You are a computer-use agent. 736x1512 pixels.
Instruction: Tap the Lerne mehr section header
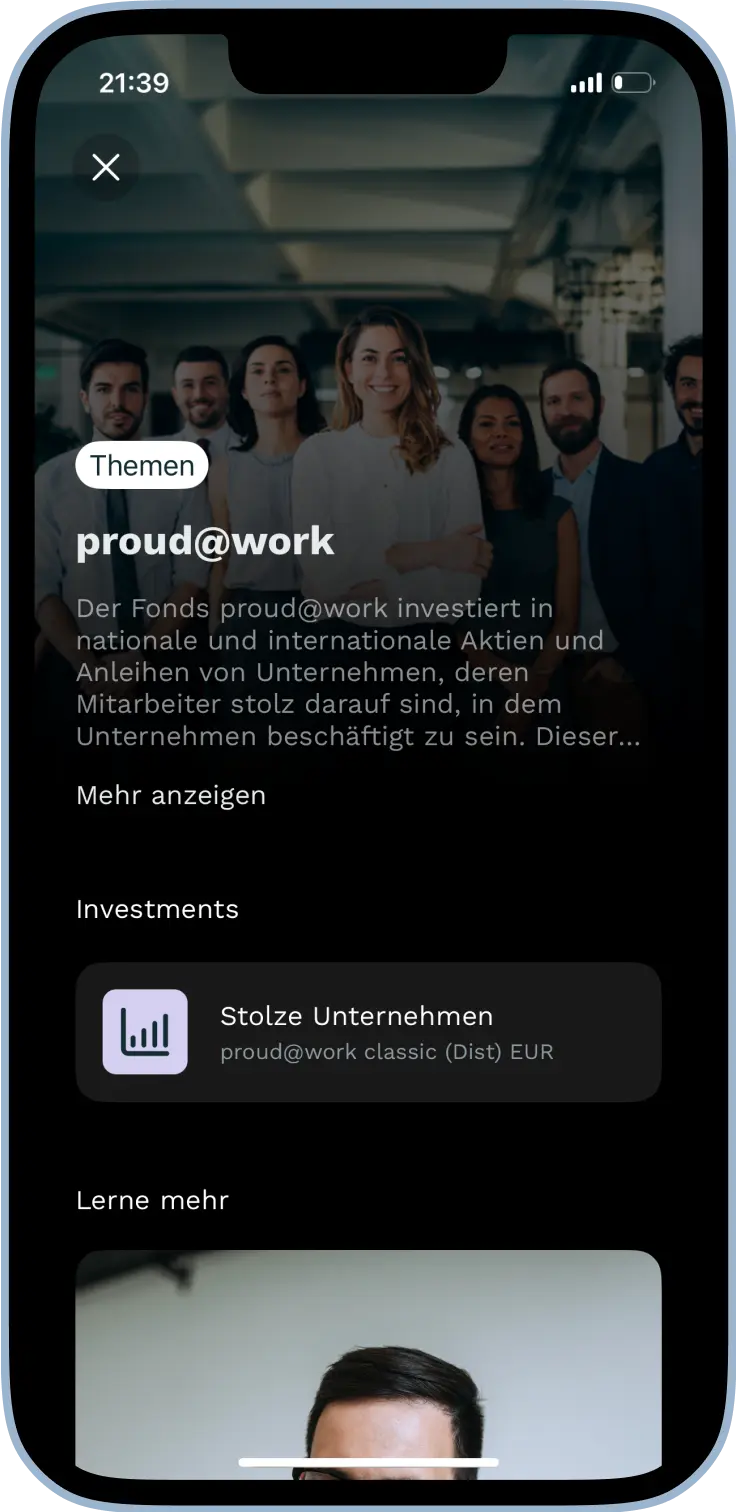[152, 1200]
